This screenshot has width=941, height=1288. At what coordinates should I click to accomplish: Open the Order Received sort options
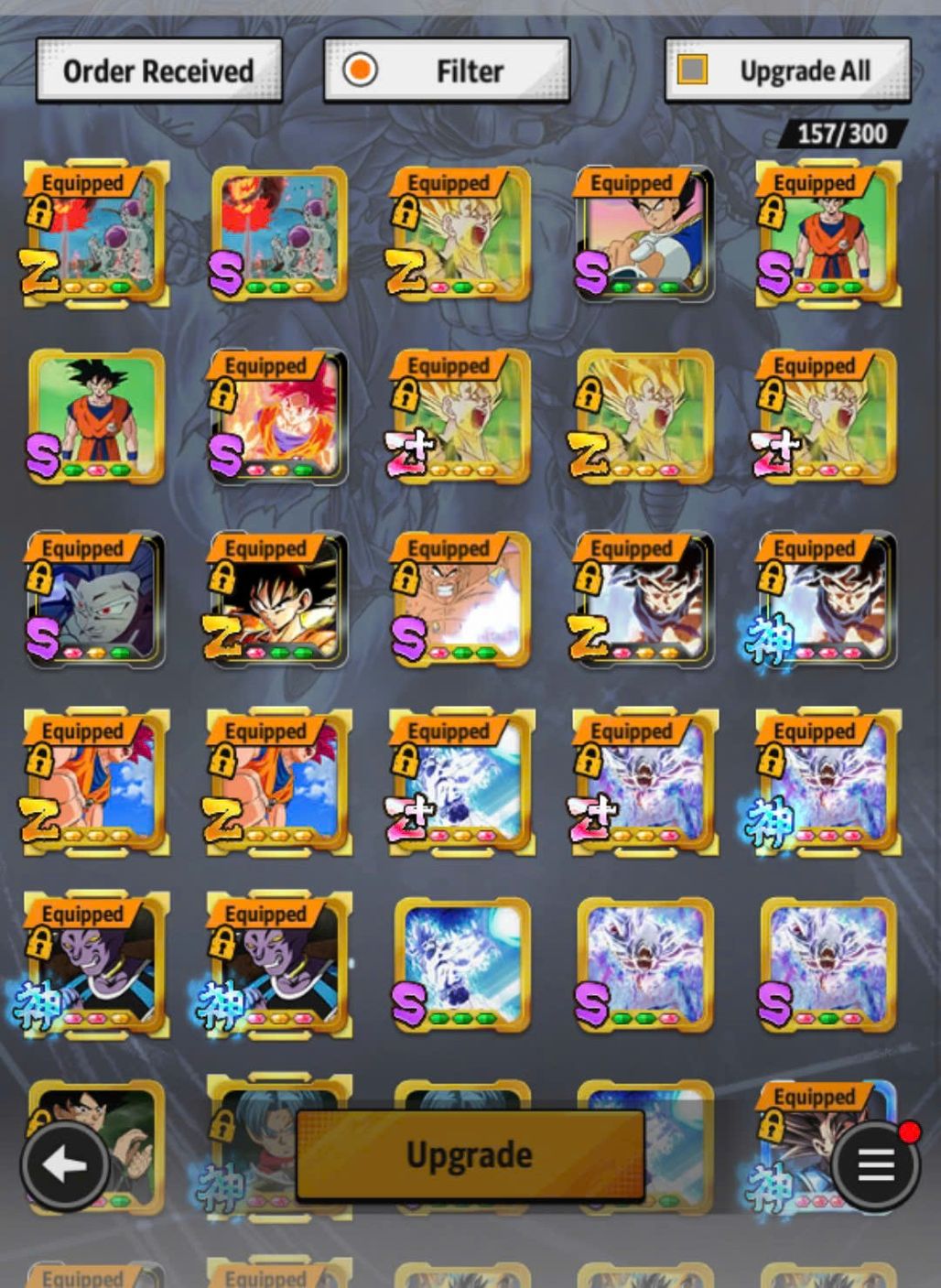(x=158, y=70)
